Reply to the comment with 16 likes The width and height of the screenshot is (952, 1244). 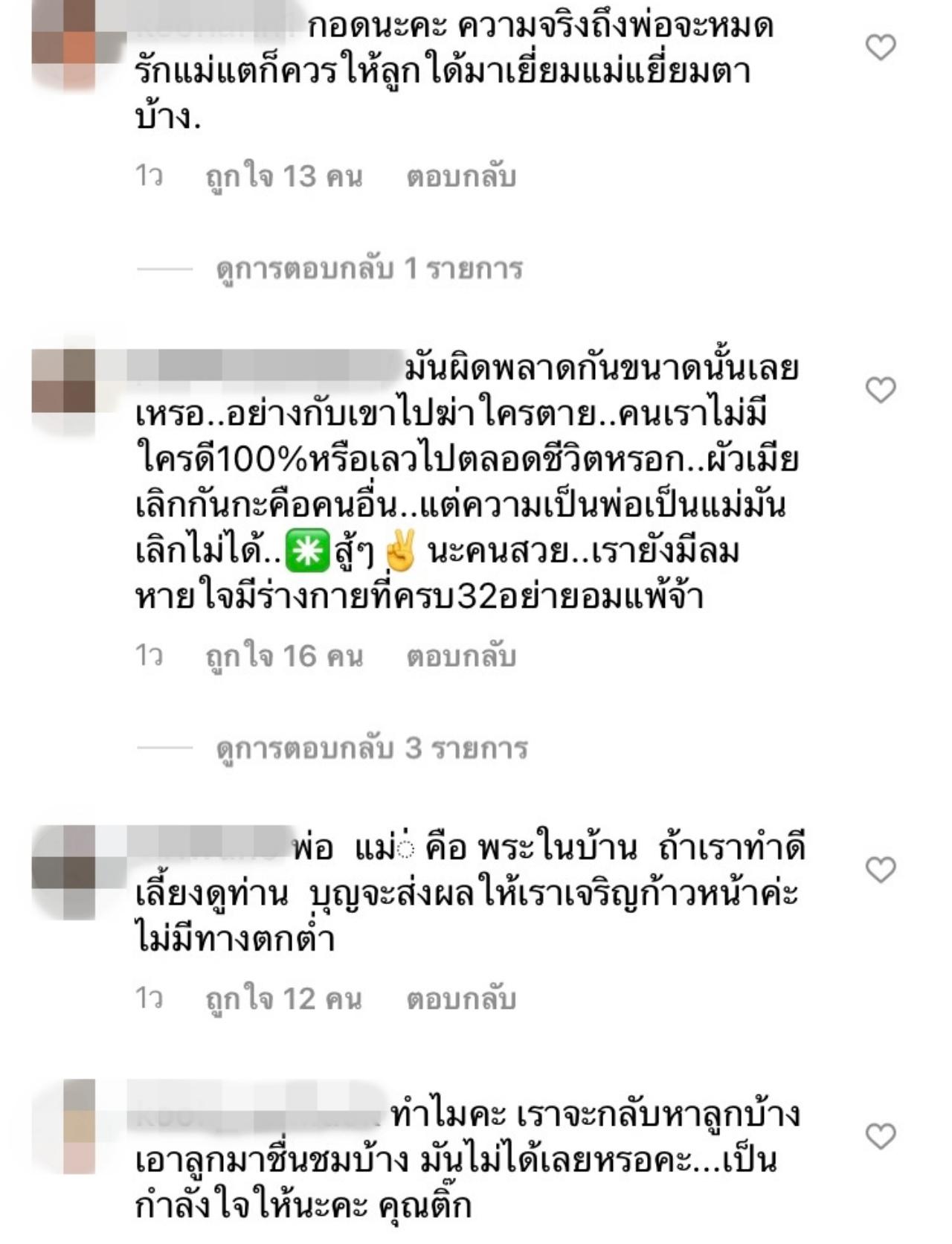[x=460, y=656]
